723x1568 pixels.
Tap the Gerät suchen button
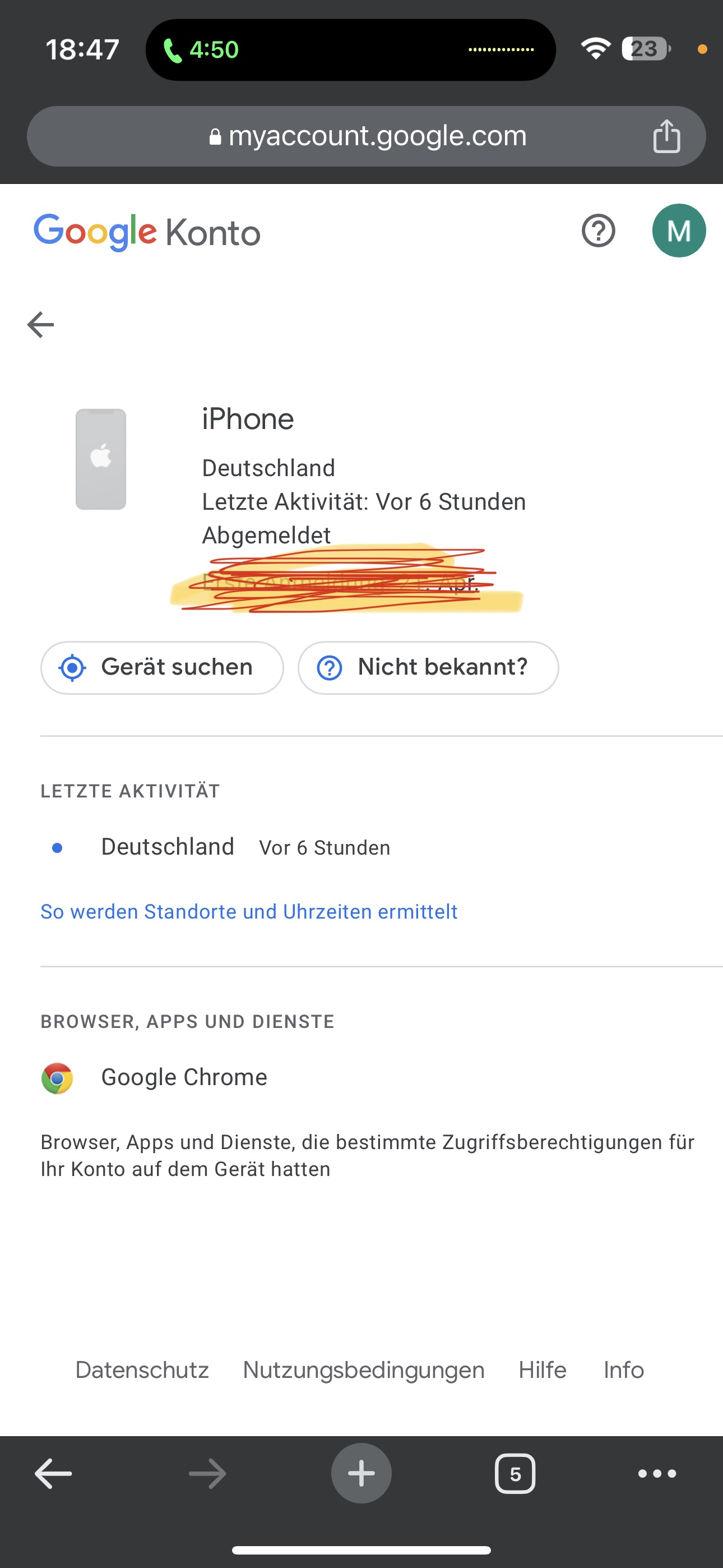162,668
